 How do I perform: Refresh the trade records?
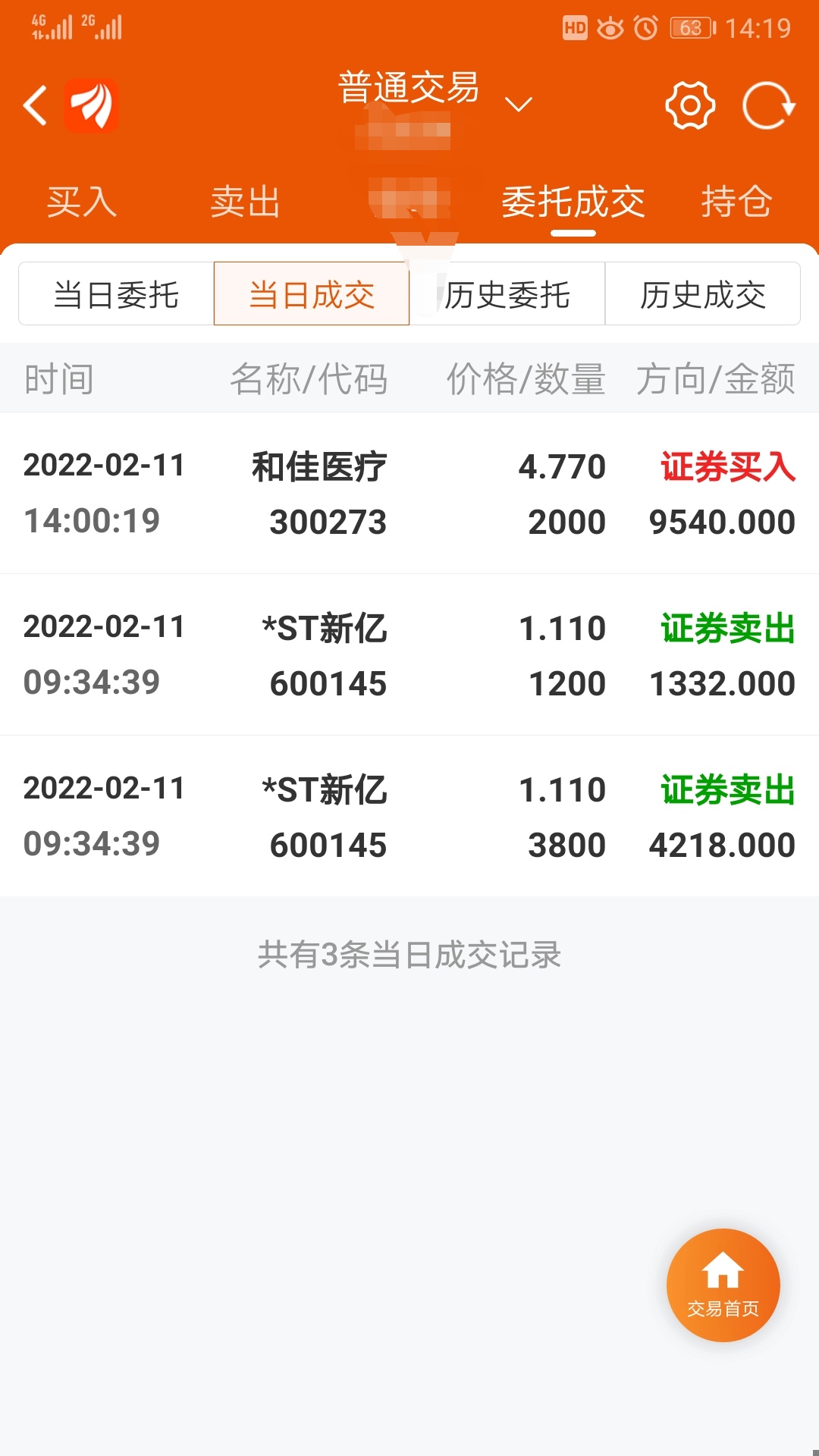tap(768, 105)
